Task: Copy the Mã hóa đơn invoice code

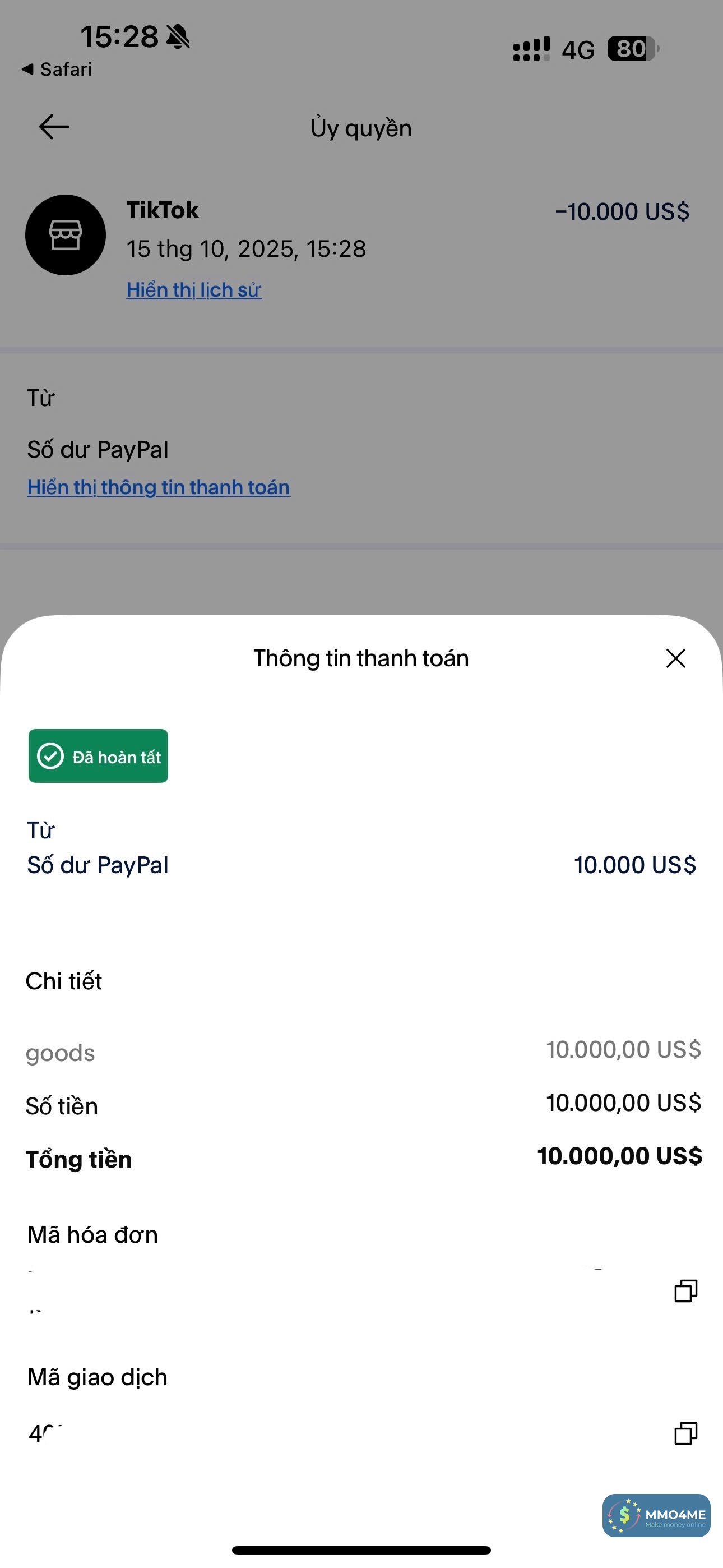Action: click(x=685, y=1290)
